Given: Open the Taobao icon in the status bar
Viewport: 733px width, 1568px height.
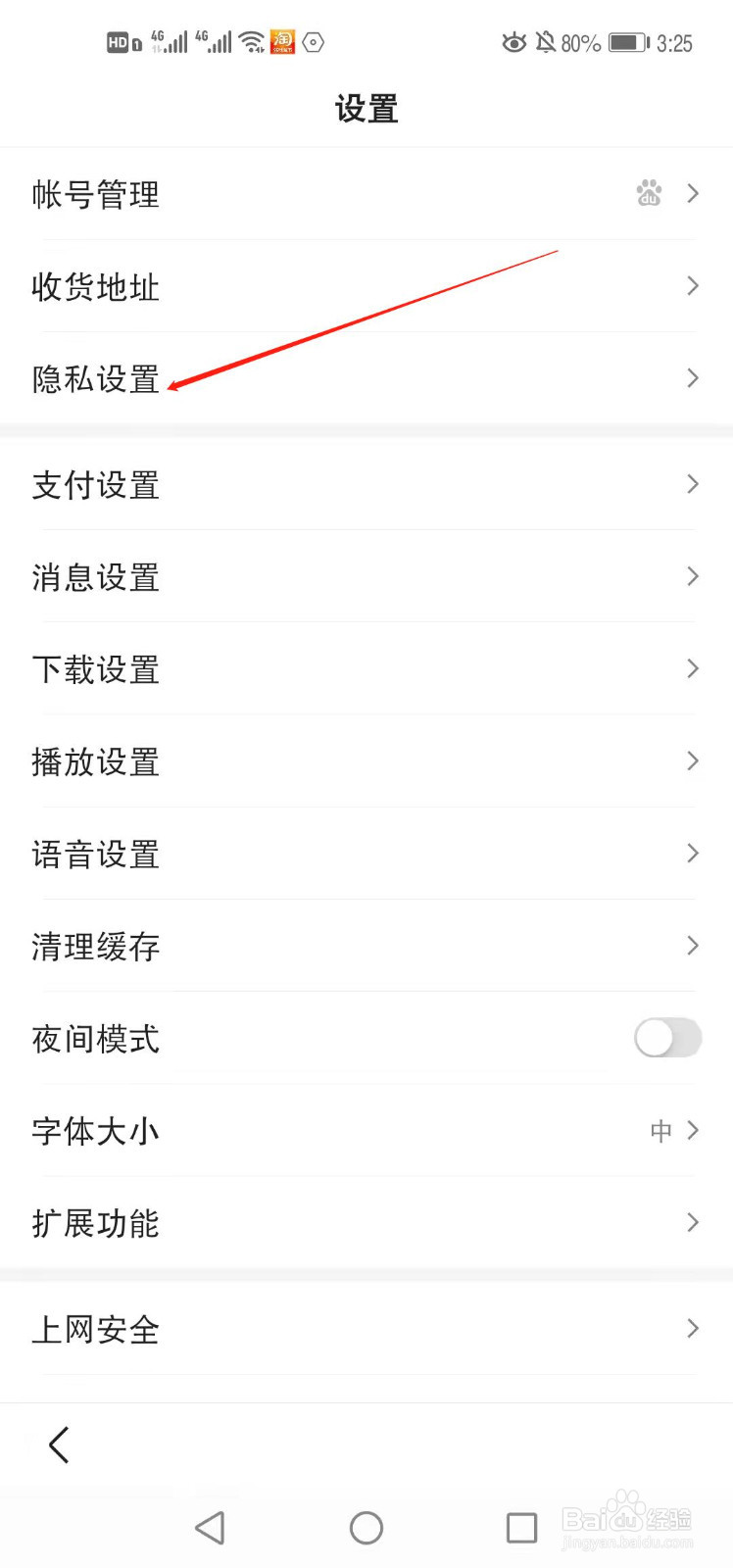Looking at the screenshot, I should [282, 41].
